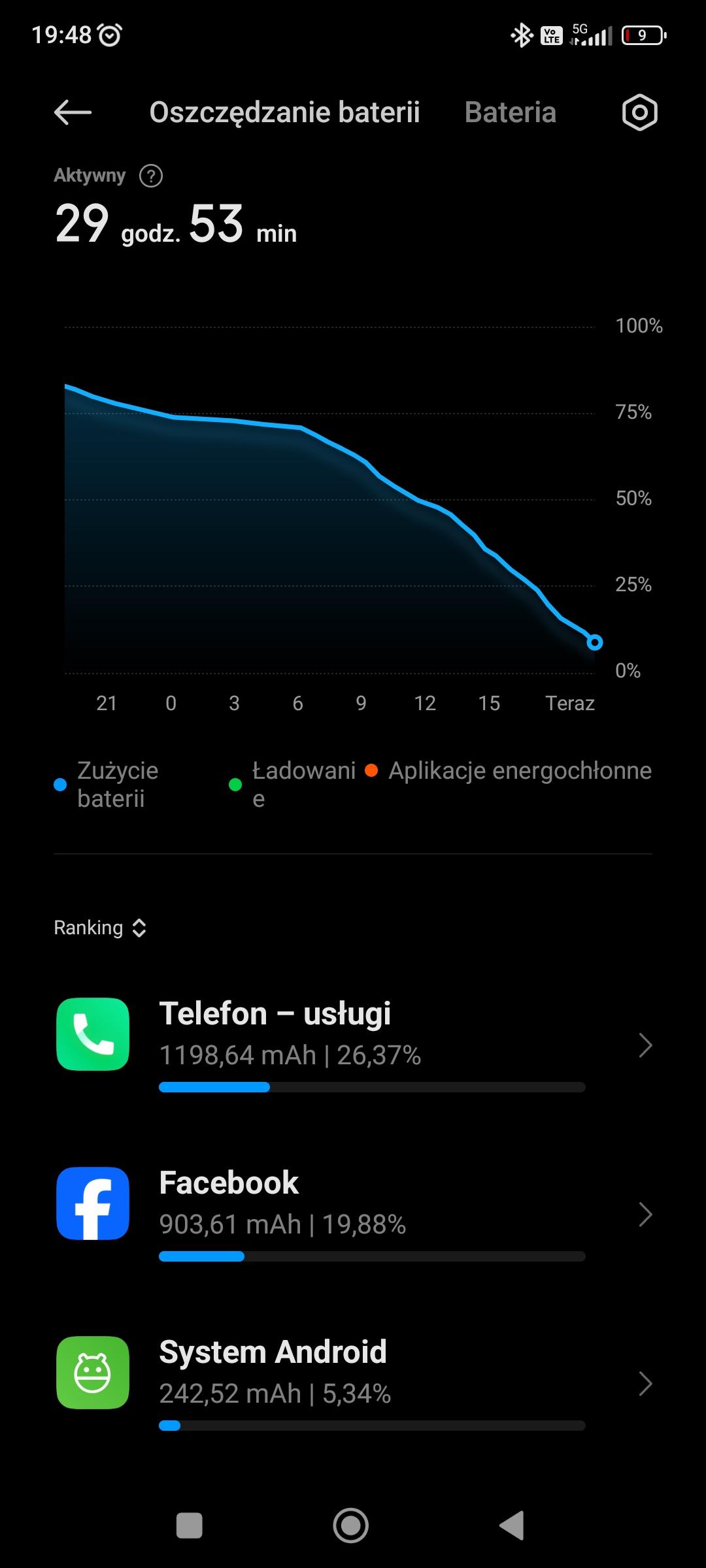Viewport: 706px width, 1568px height.
Task: Show help for Aktywny time
Action: click(151, 176)
